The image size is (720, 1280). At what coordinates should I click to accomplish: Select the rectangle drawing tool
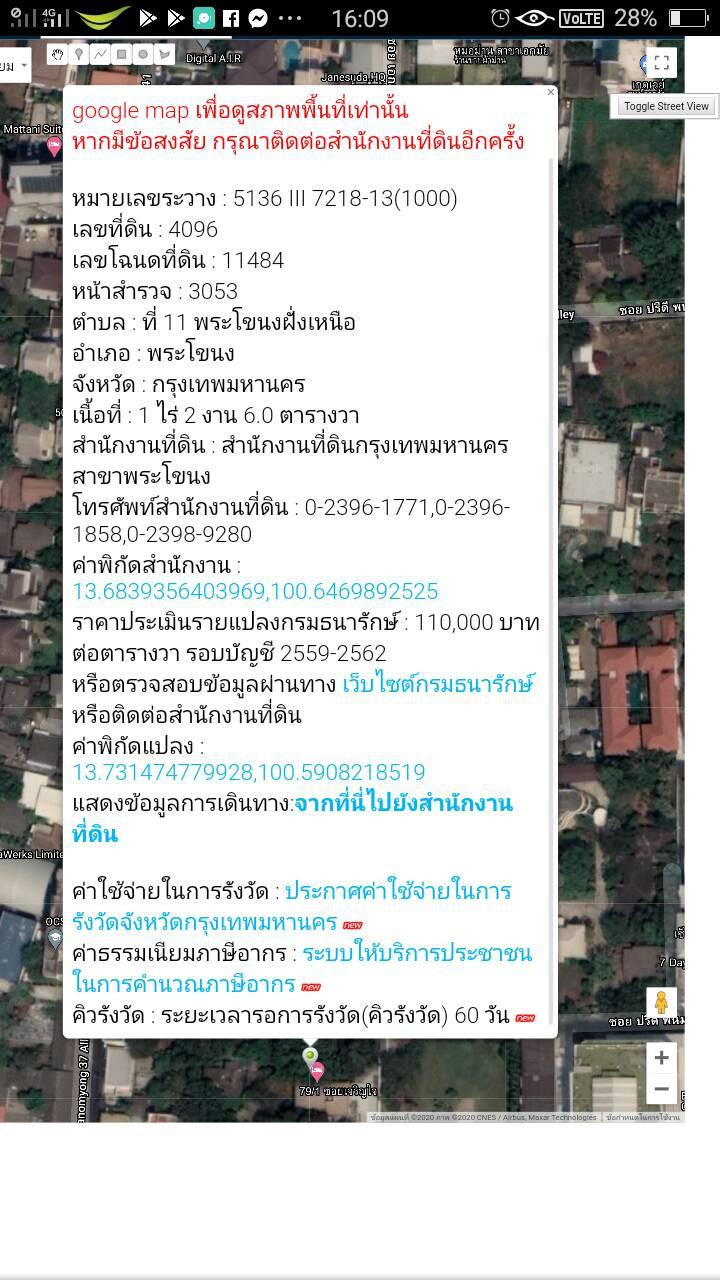click(x=122, y=54)
